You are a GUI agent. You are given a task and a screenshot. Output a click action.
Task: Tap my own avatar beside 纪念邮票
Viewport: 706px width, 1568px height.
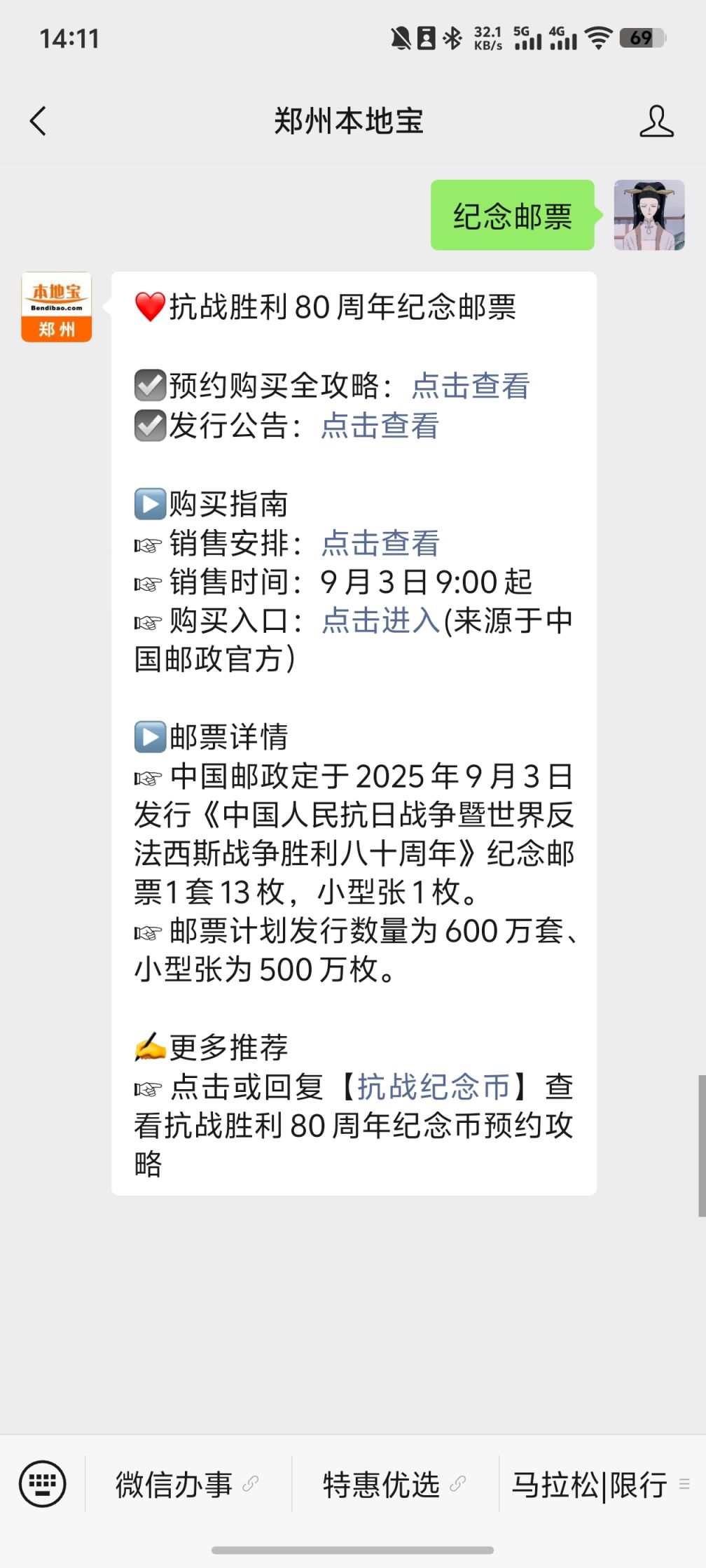(649, 215)
